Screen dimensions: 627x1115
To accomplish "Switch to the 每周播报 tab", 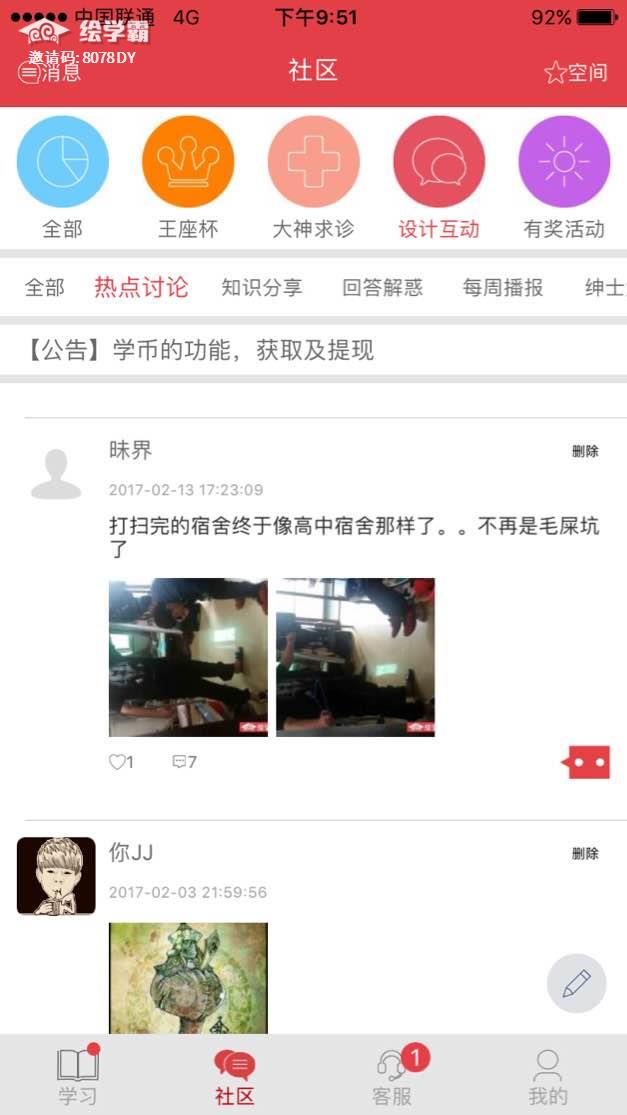I will (503, 288).
